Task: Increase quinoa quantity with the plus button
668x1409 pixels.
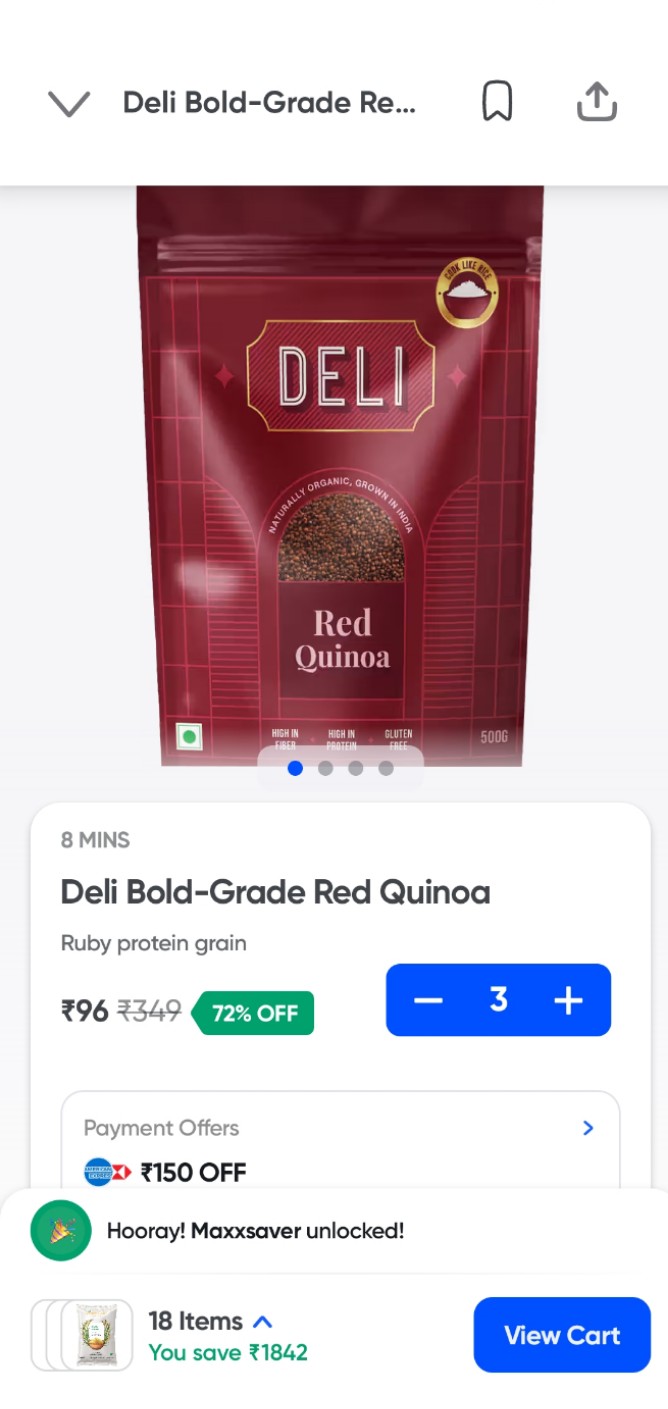Action: coord(568,1000)
